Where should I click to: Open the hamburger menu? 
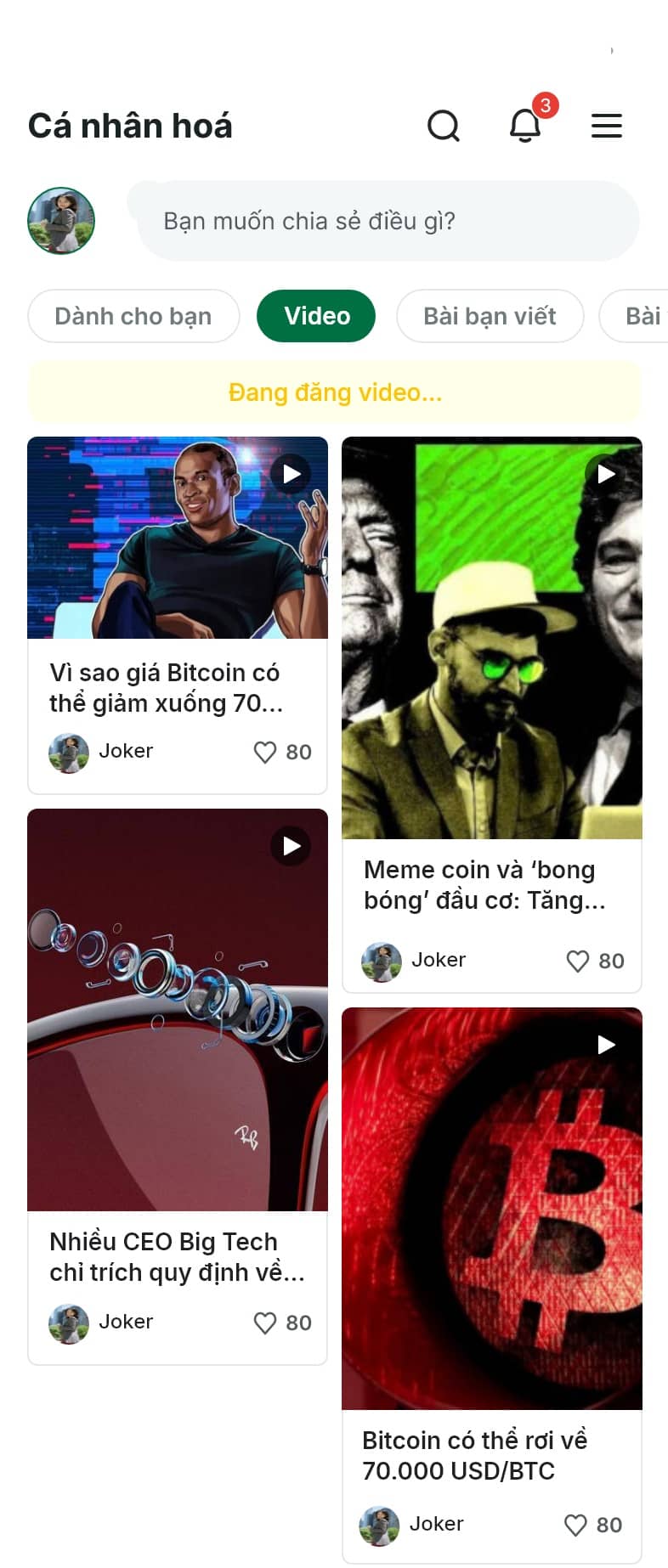pyautogui.click(x=607, y=126)
